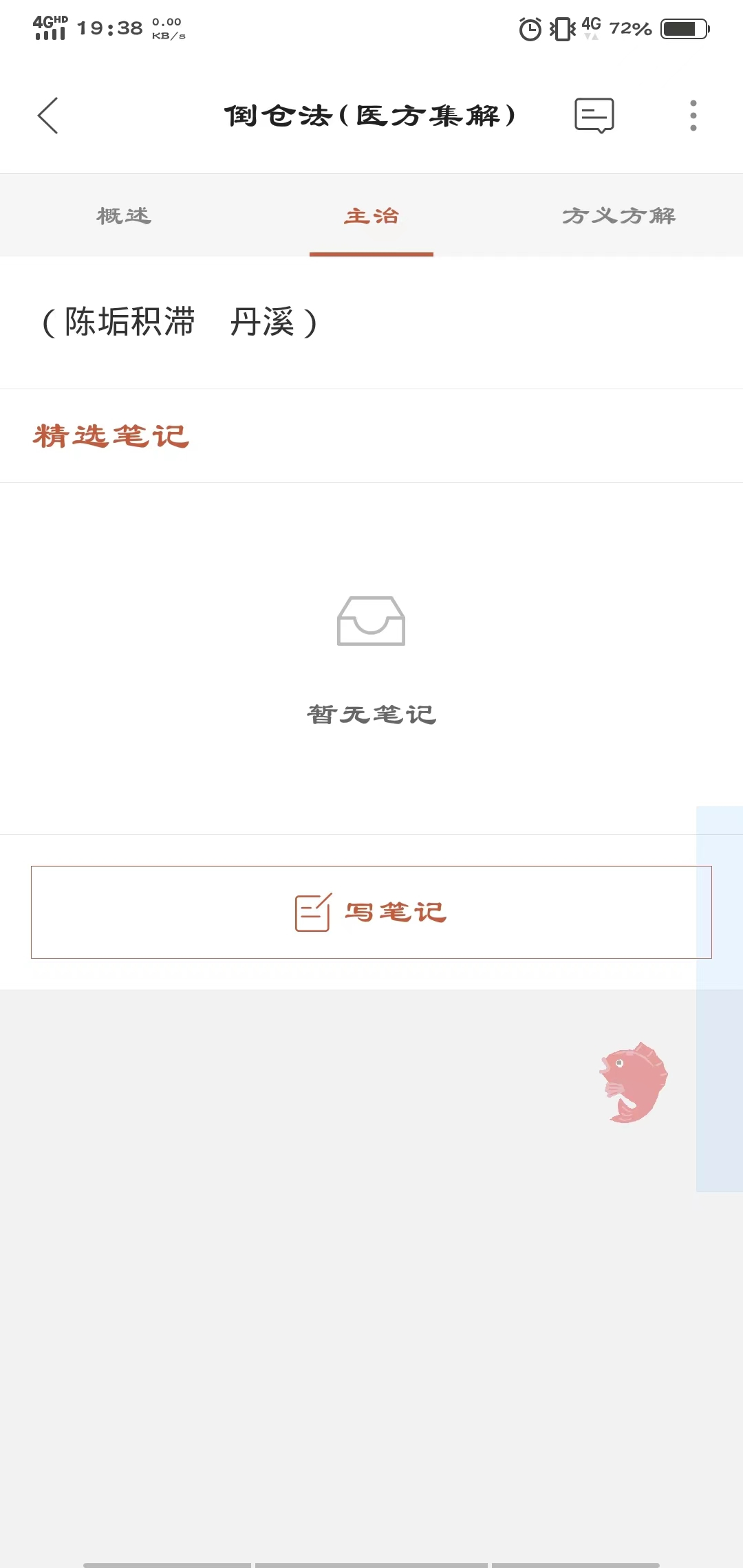This screenshot has height=1568, width=743.
Task: Tap the floating pink fish icon
Action: point(634,1083)
